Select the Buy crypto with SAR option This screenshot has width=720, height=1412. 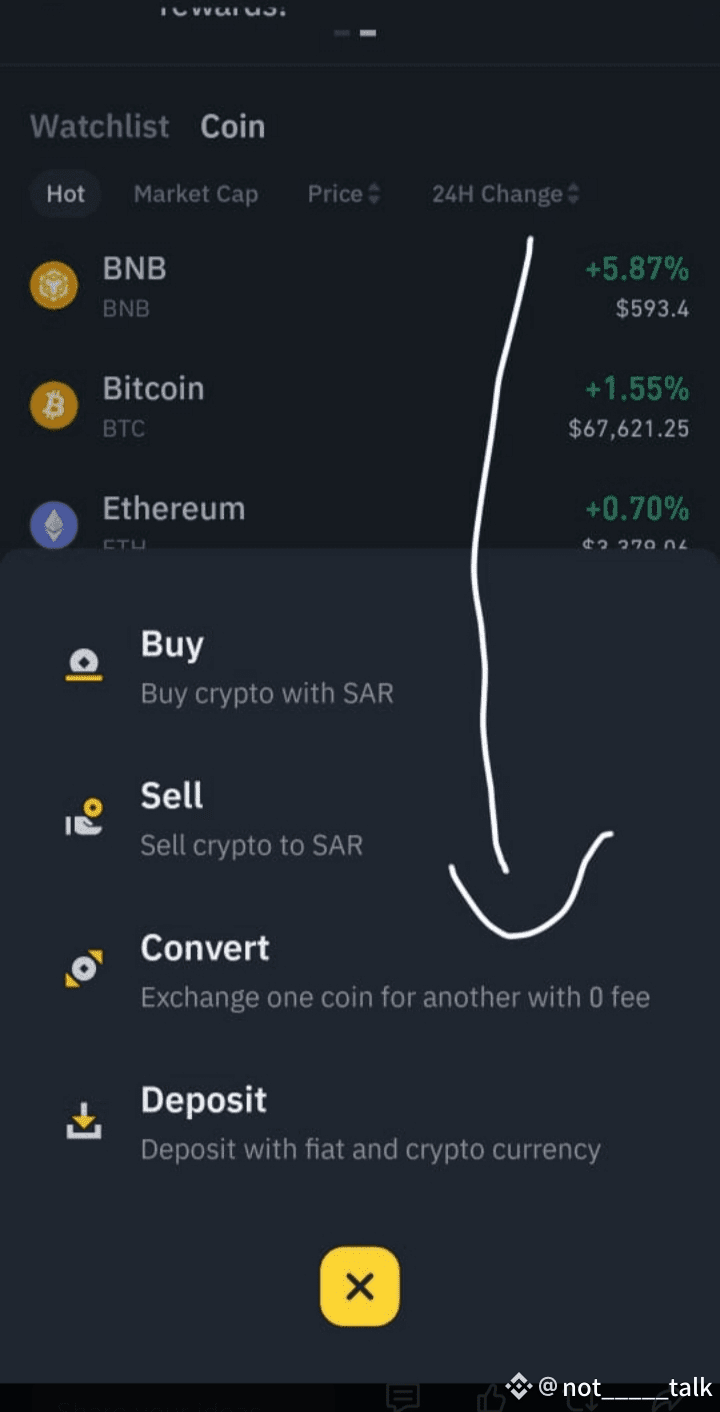266,667
